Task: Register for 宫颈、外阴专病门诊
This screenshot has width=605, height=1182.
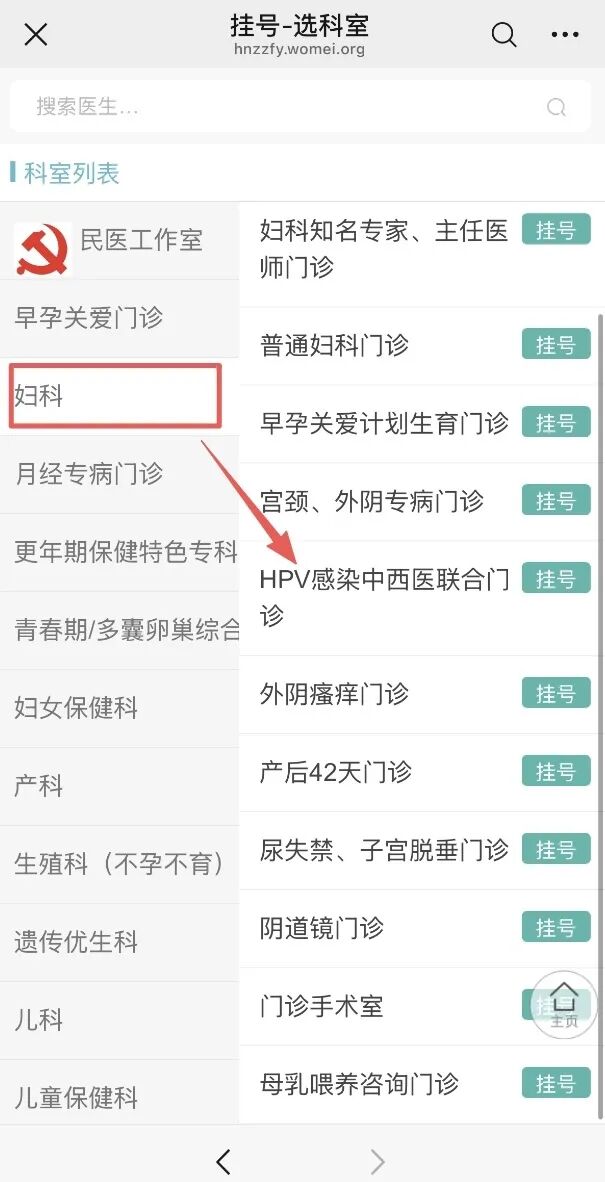Action: (x=556, y=501)
